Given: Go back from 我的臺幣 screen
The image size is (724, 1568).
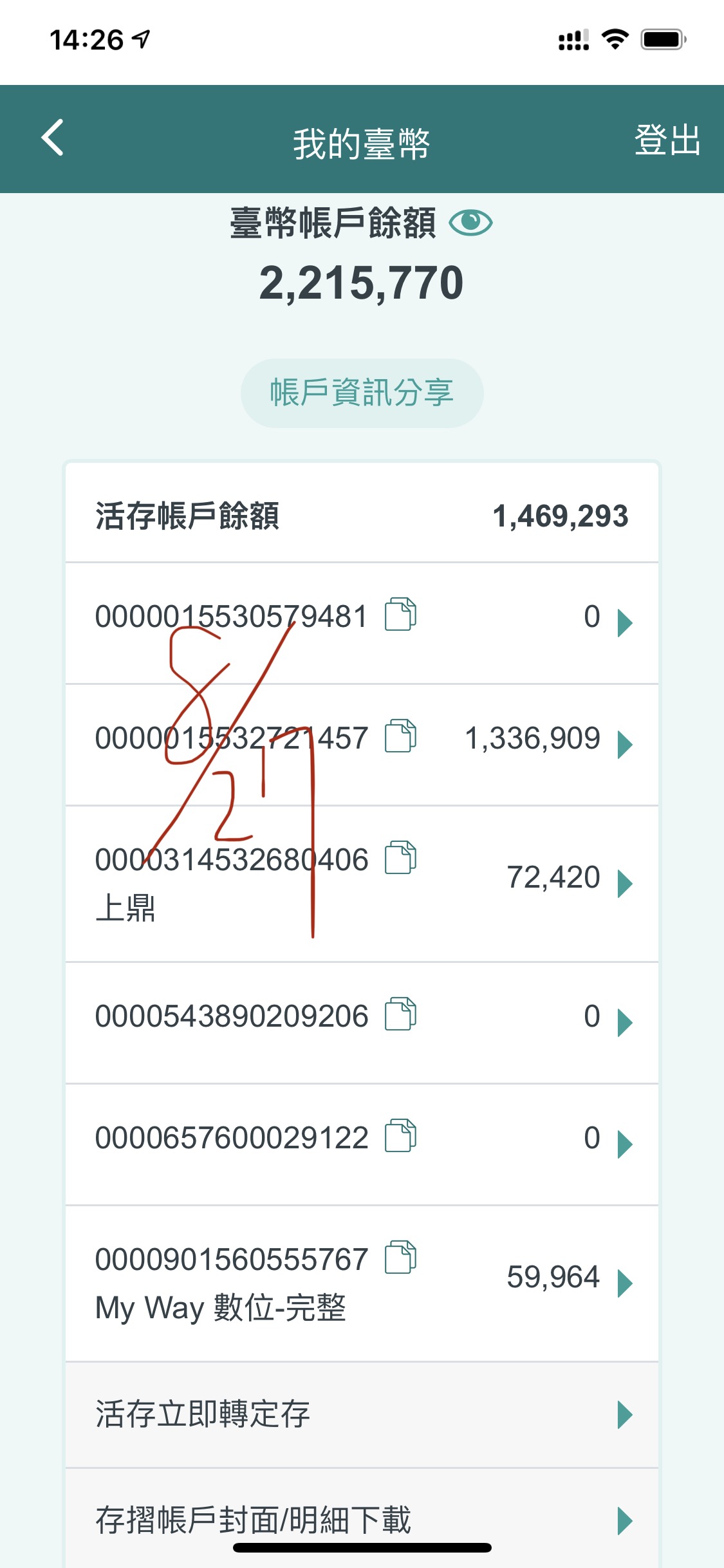Looking at the screenshot, I should pos(53,138).
